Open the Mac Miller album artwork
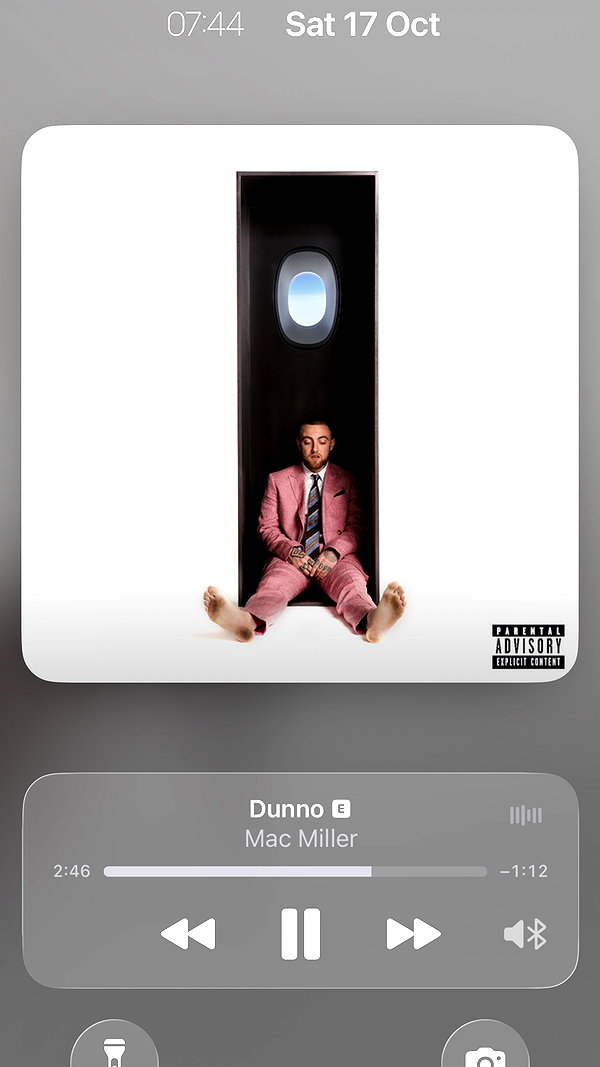Screen dimensions: 600x1067 pyautogui.click(x=300, y=404)
